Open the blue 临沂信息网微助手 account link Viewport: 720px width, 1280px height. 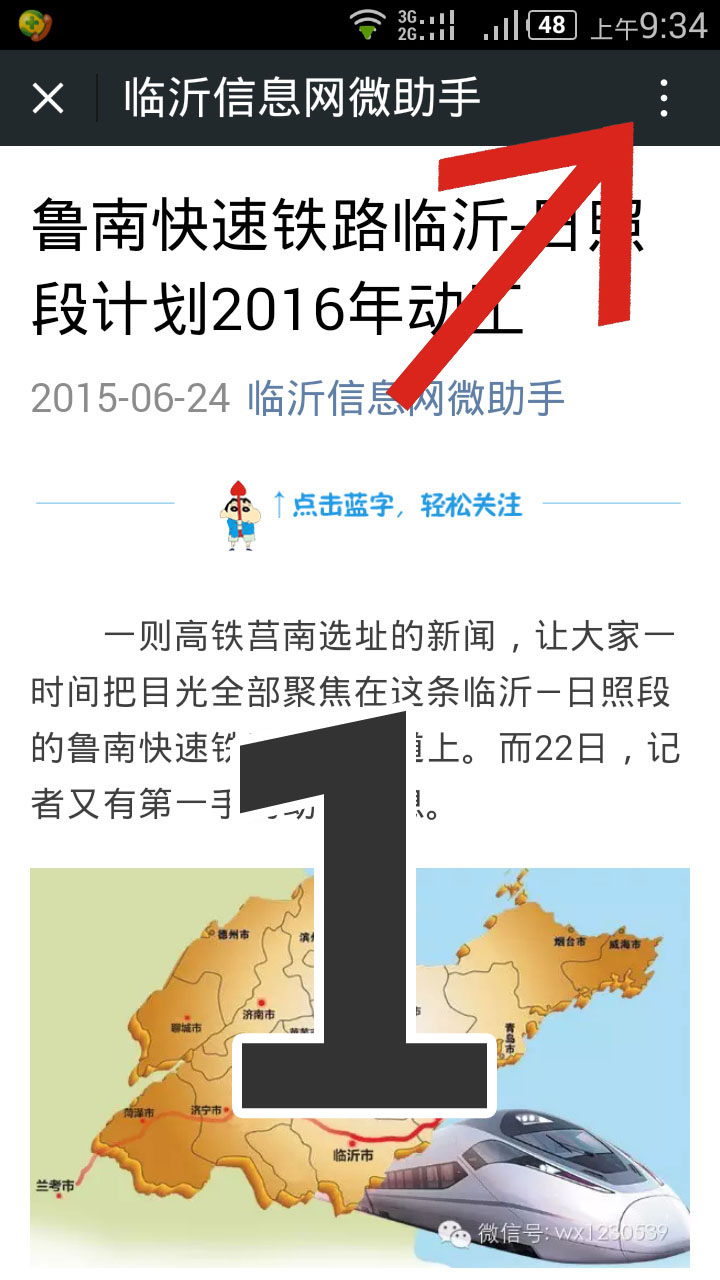405,398
